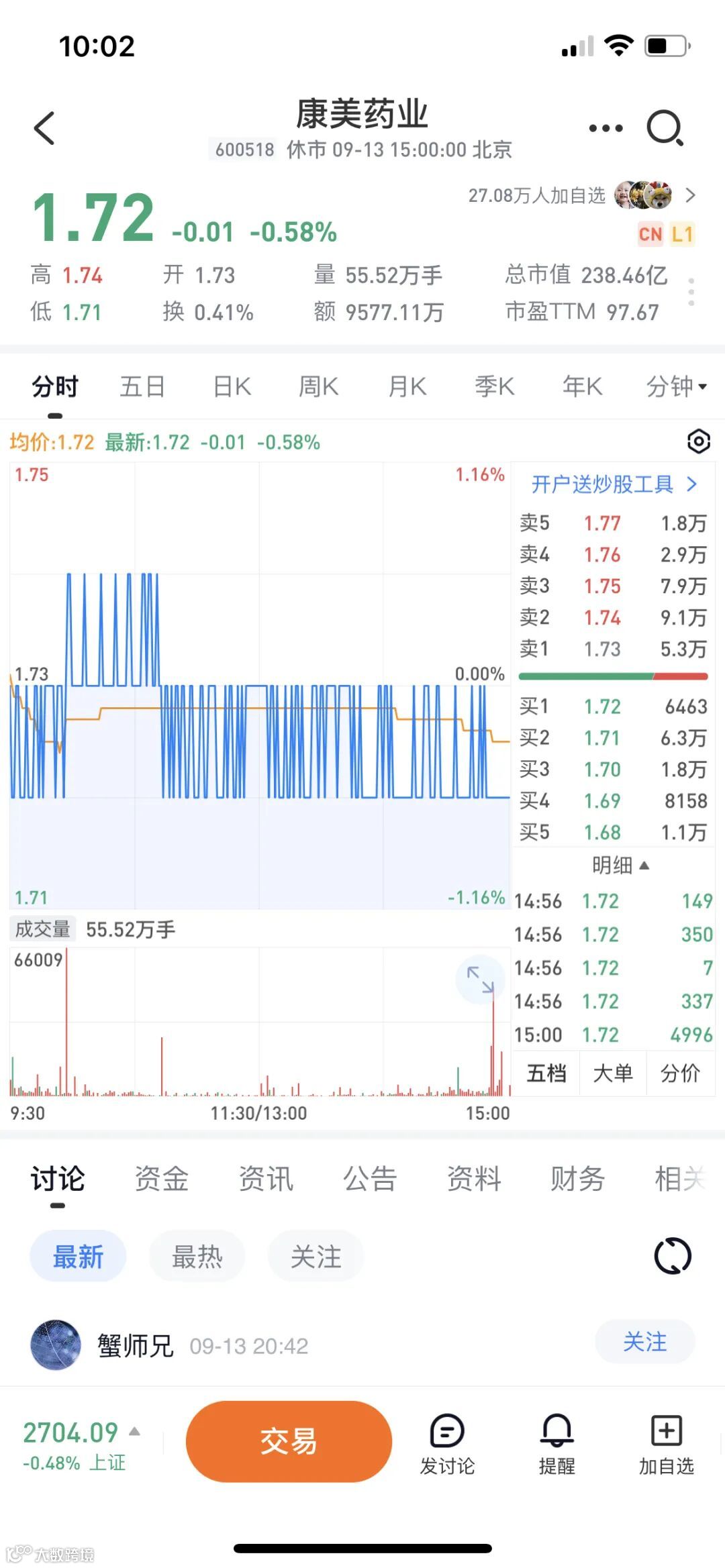Screen dimensions: 725x1568
Task: Switch to the 大单 tab
Action: pyautogui.click(x=613, y=1074)
